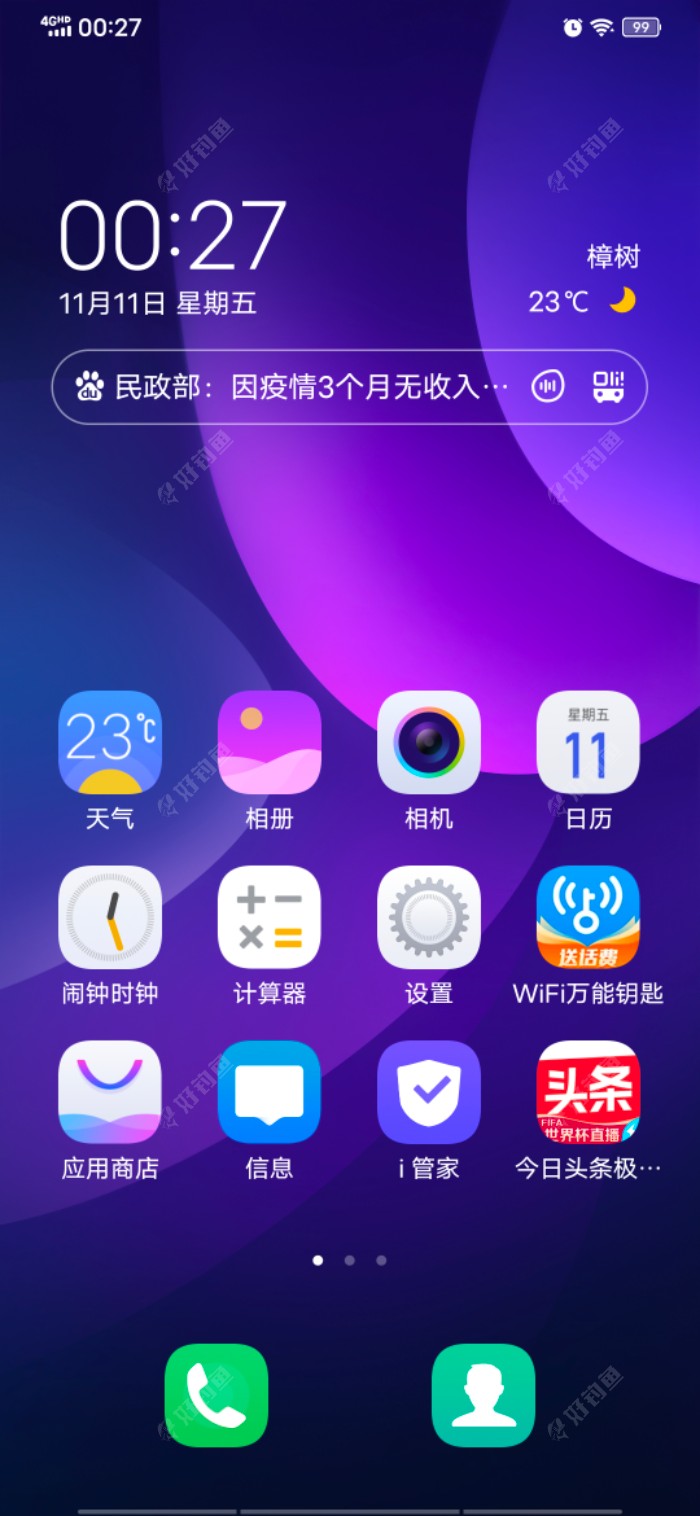Open the phone dialer in the dock
This screenshot has width=700, height=1516.
(216, 1395)
